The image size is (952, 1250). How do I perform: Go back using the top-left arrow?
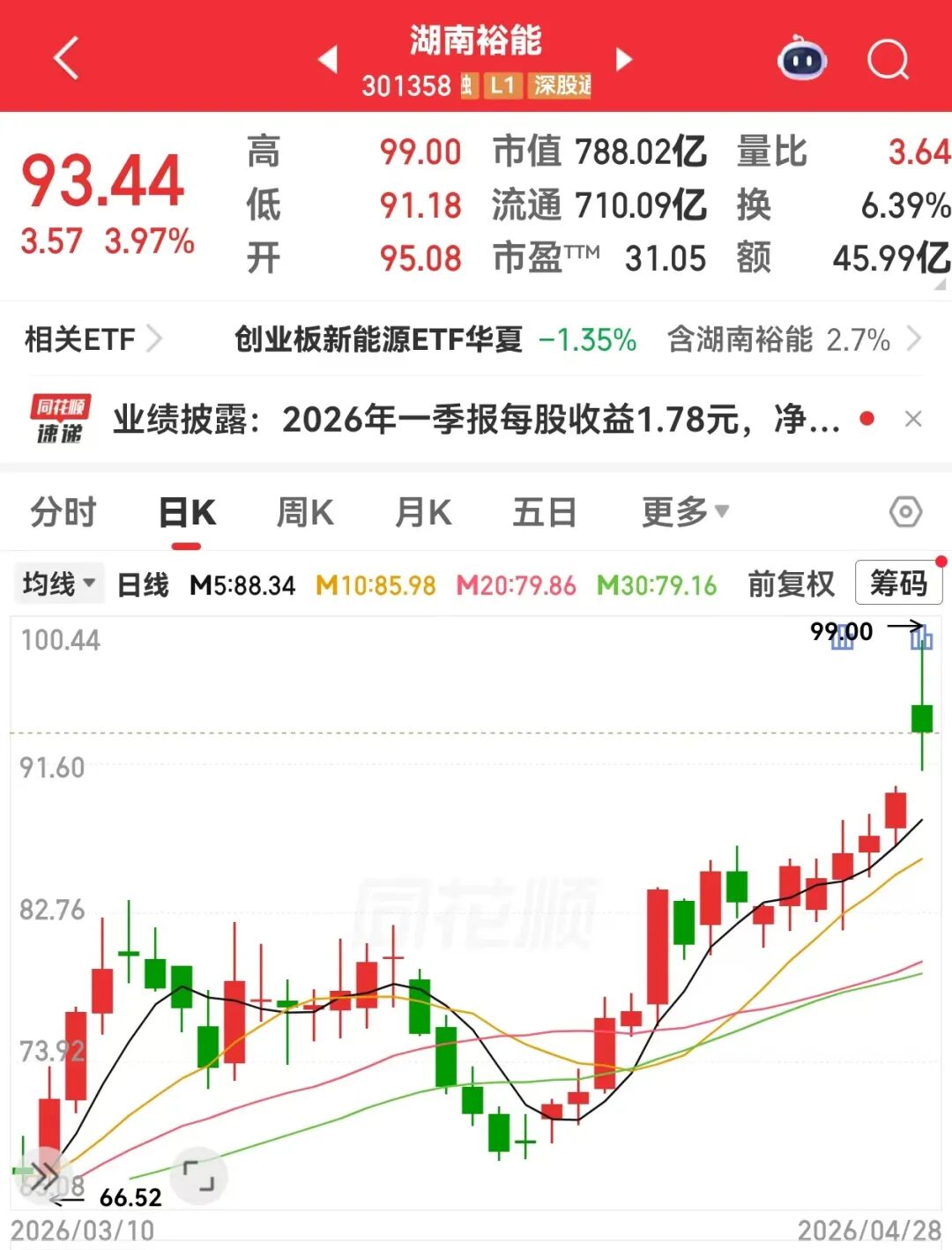67,59
